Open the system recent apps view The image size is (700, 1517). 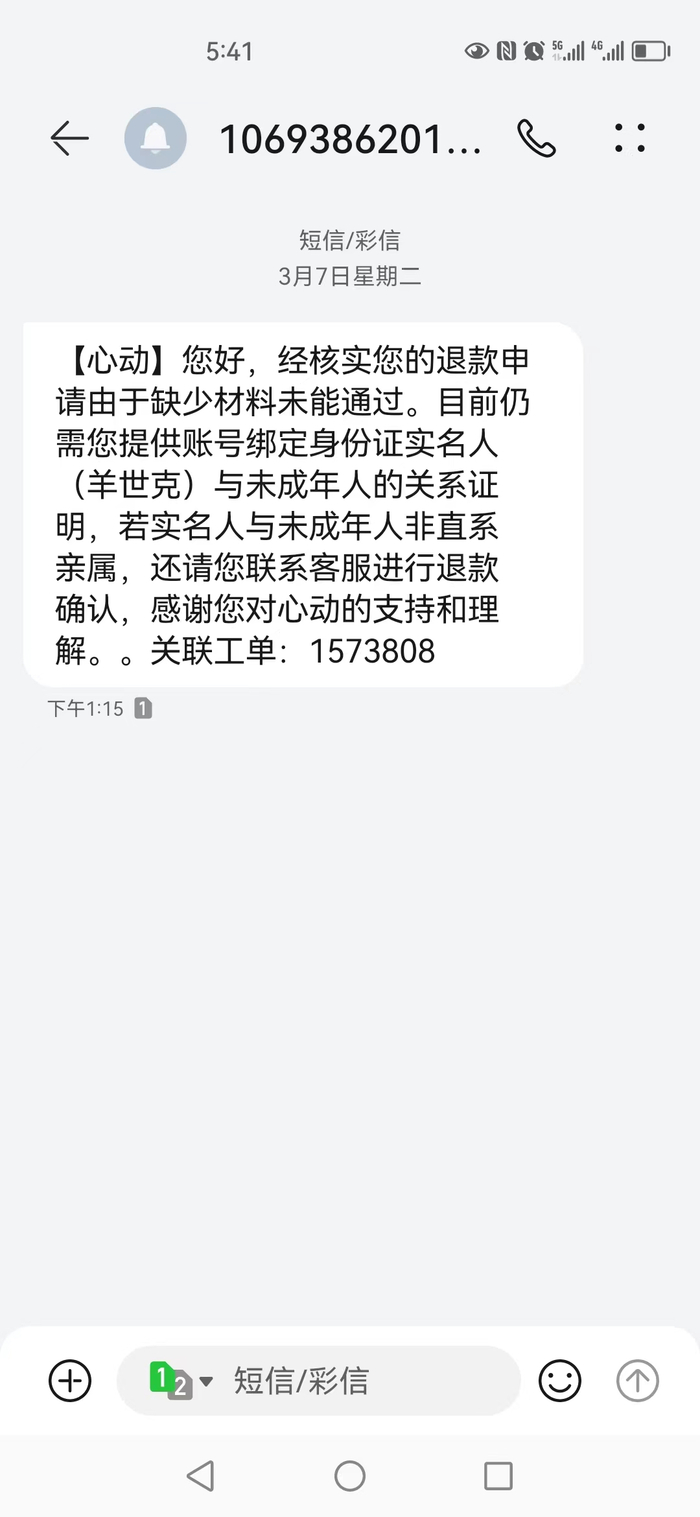[x=498, y=1475]
